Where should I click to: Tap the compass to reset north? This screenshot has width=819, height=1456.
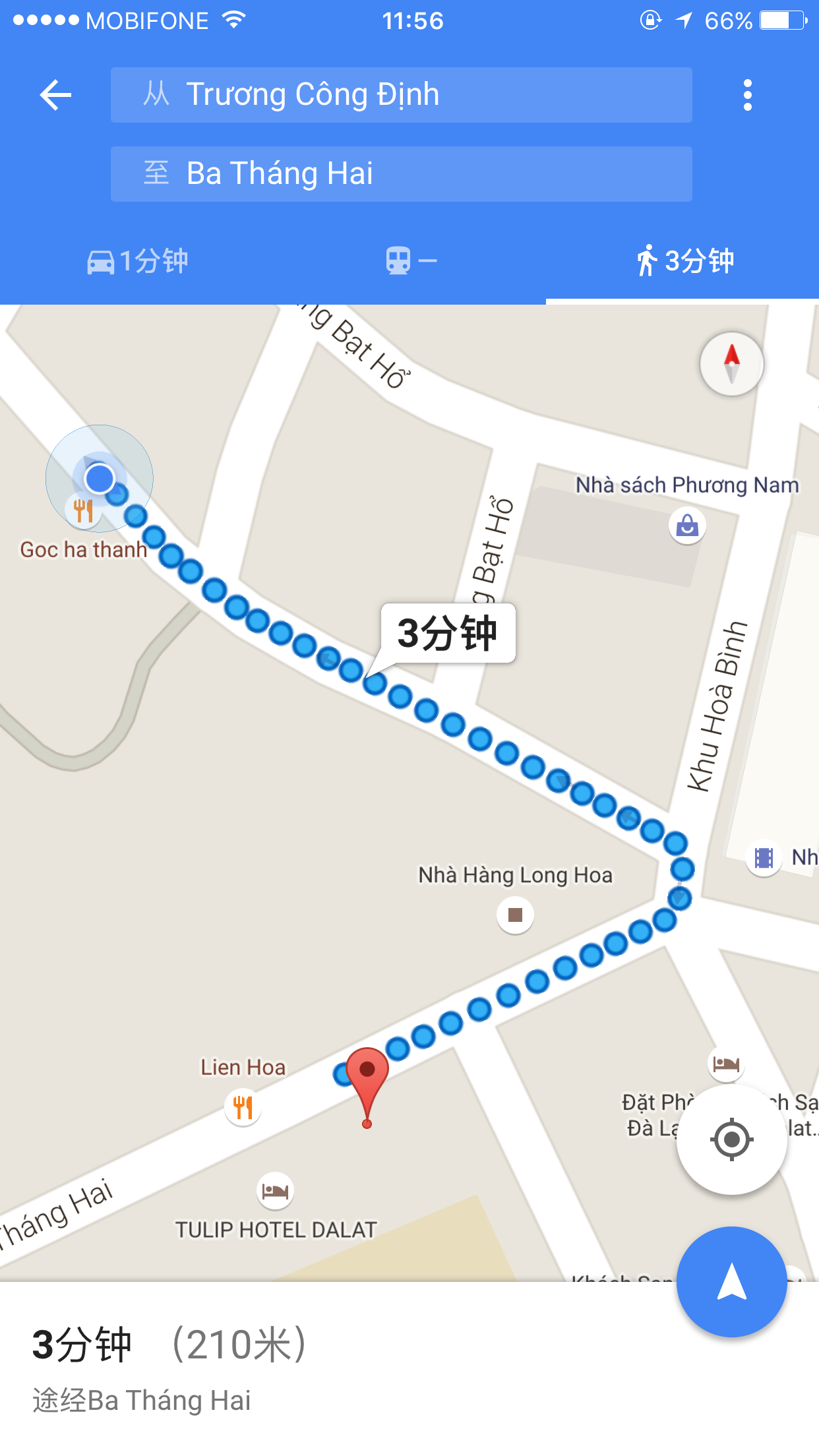pos(731,364)
